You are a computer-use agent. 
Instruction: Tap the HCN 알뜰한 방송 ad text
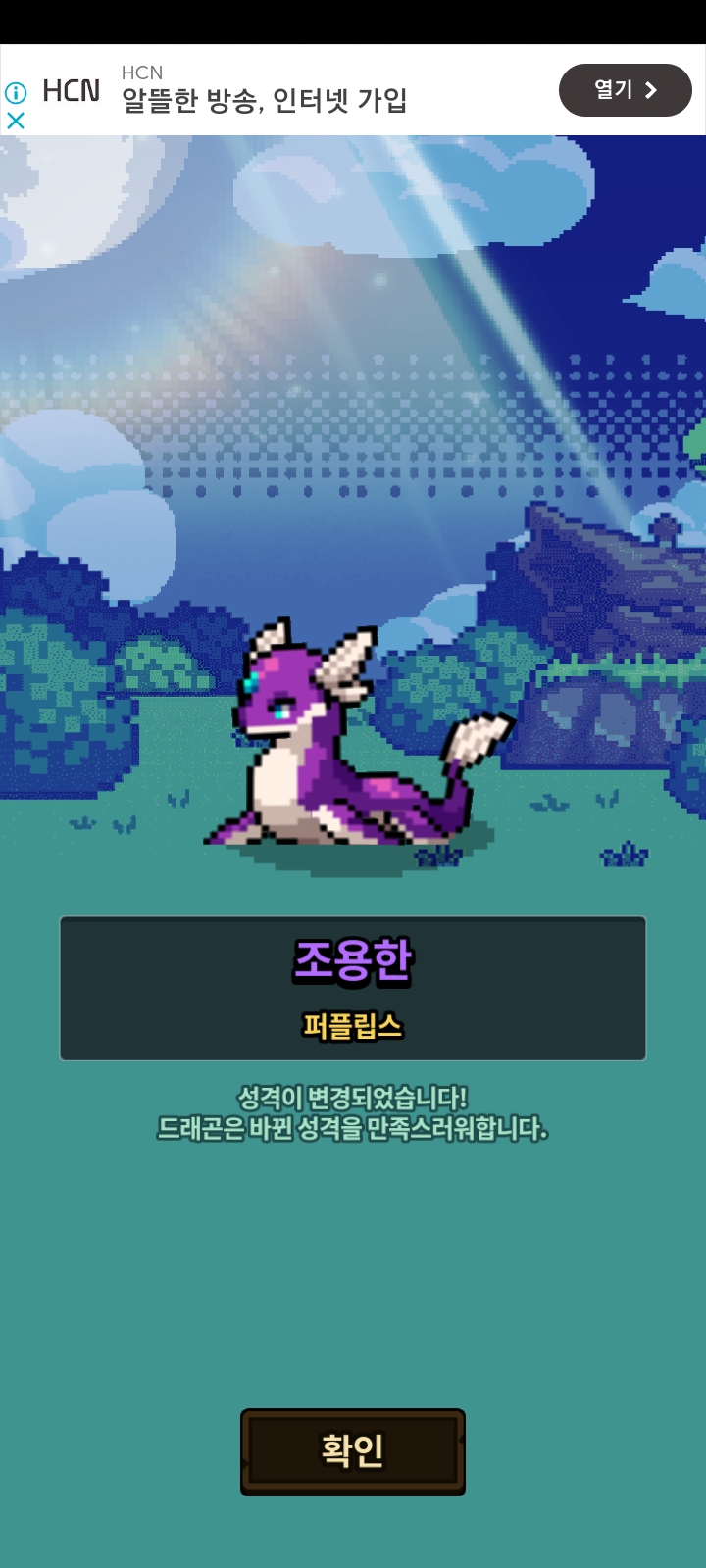click(x=265, y=100)
